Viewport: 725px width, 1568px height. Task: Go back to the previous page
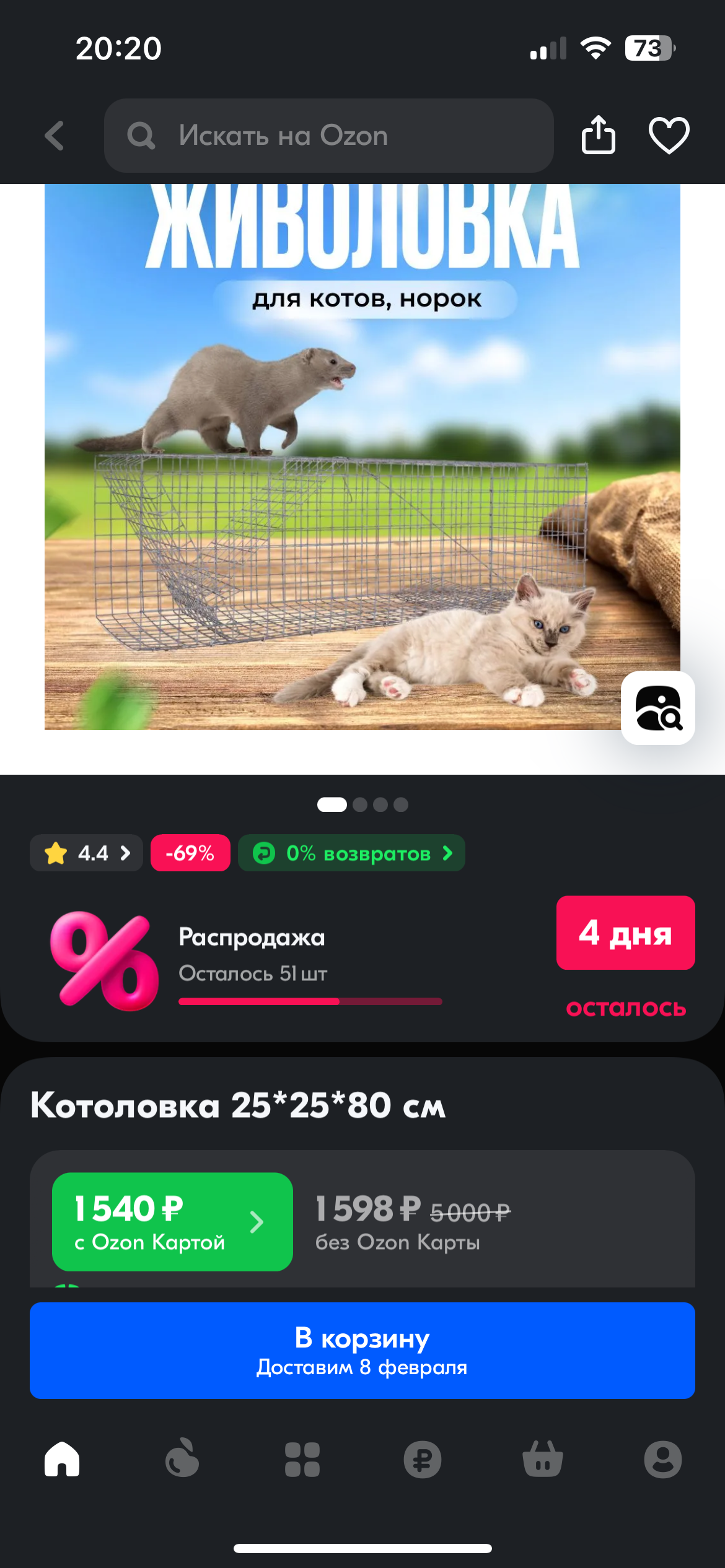55,136
